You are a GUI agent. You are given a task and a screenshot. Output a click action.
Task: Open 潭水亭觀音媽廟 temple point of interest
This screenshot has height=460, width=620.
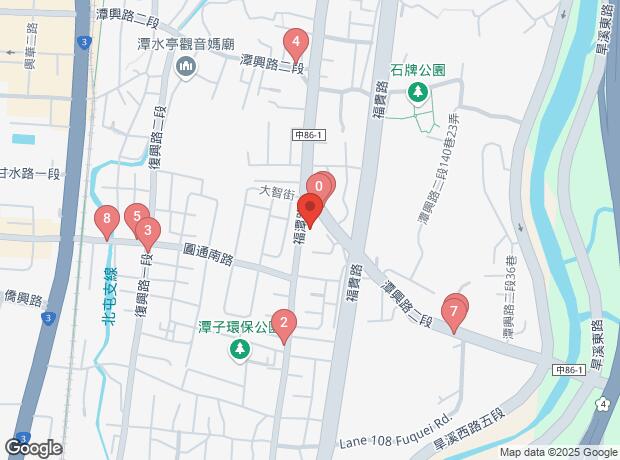(x=185, y=66)
